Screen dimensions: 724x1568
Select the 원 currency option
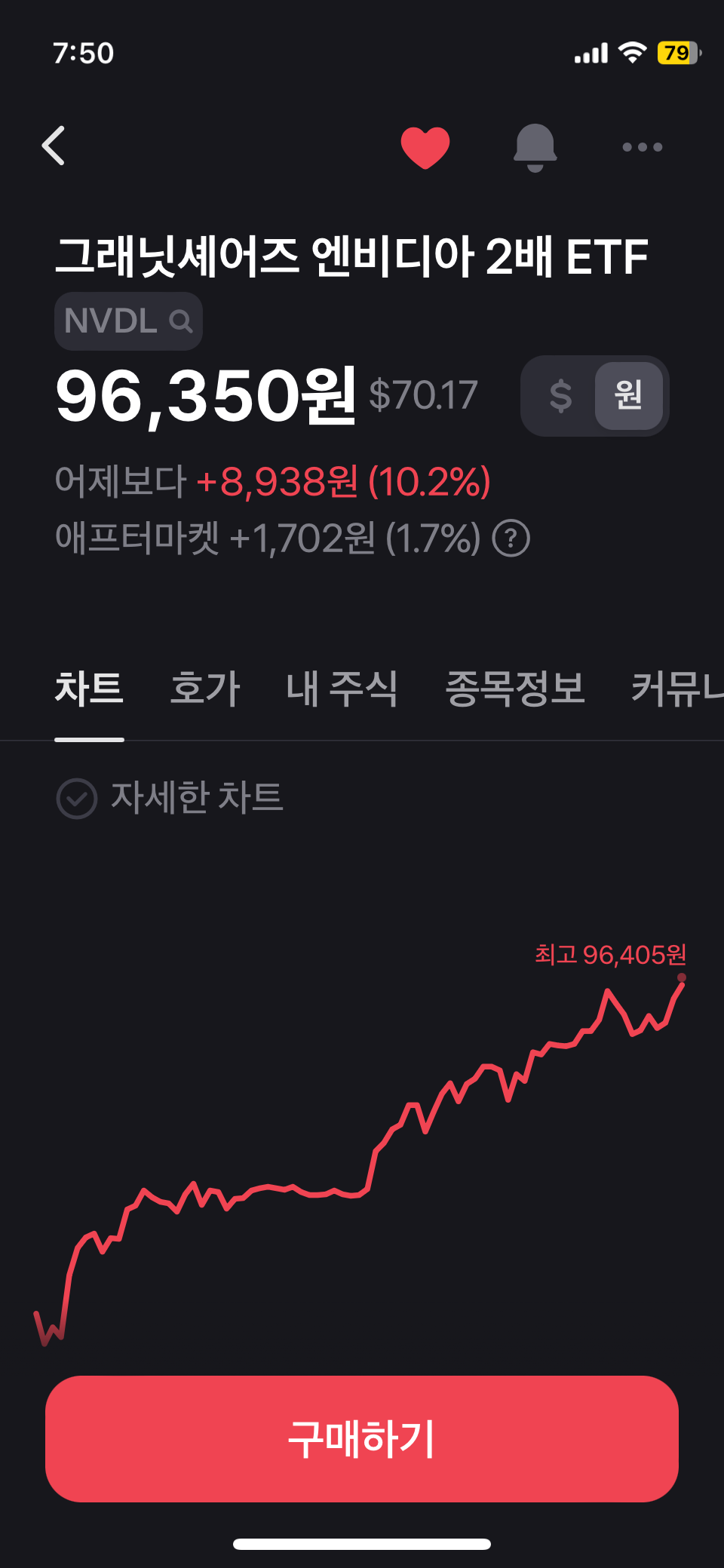coord(628,395)
